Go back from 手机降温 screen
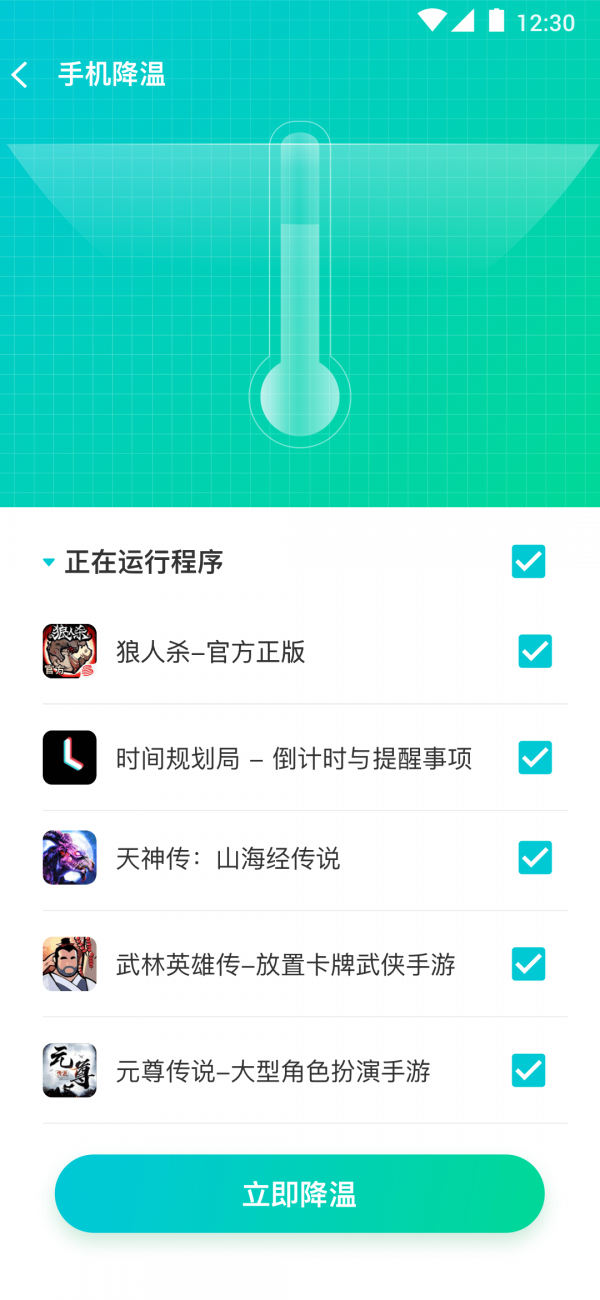Viewport: 600px width, 1300px height. 20,75
